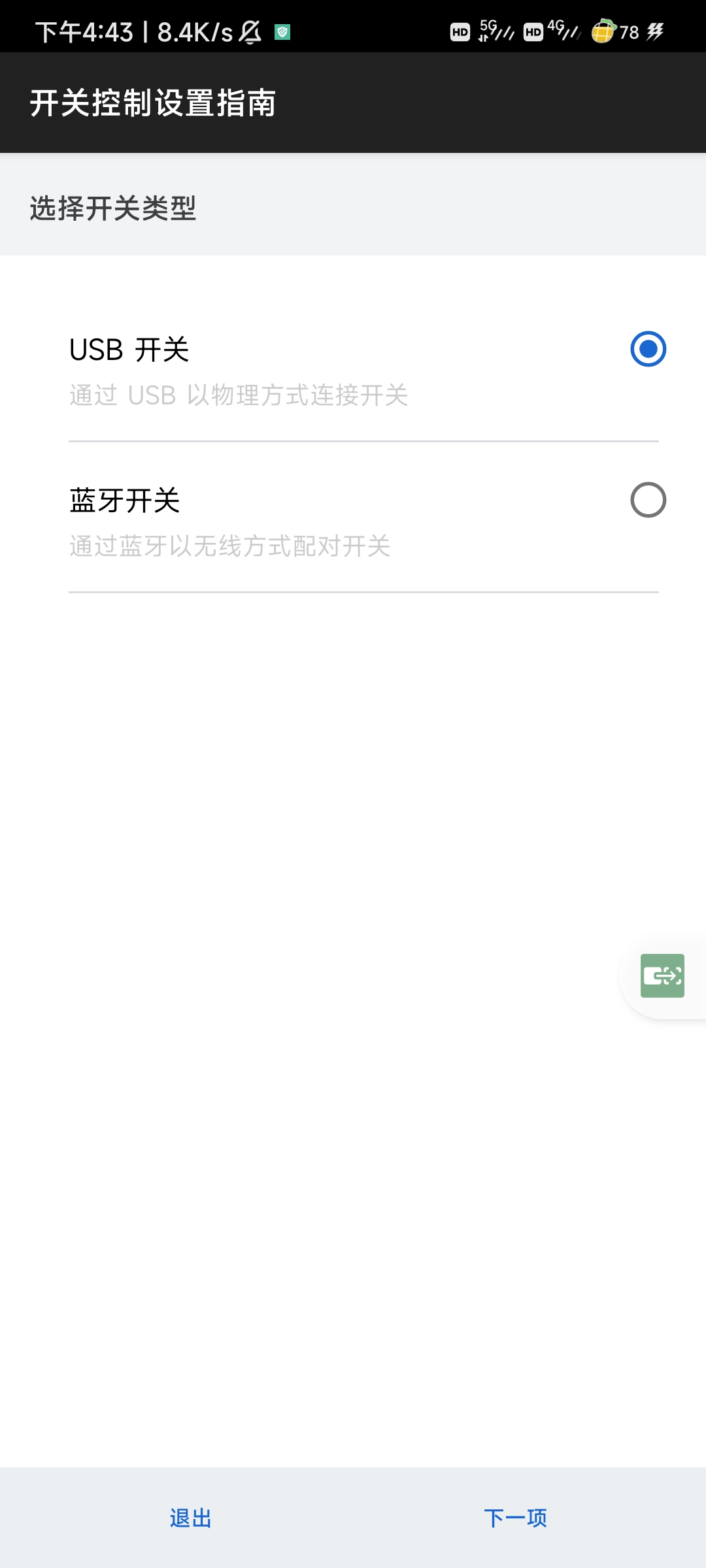Image resolution: width=706 pixels, height=1568 pixels.
Task: Choose the 蓝牙开关 radio option
Action: 648,500
